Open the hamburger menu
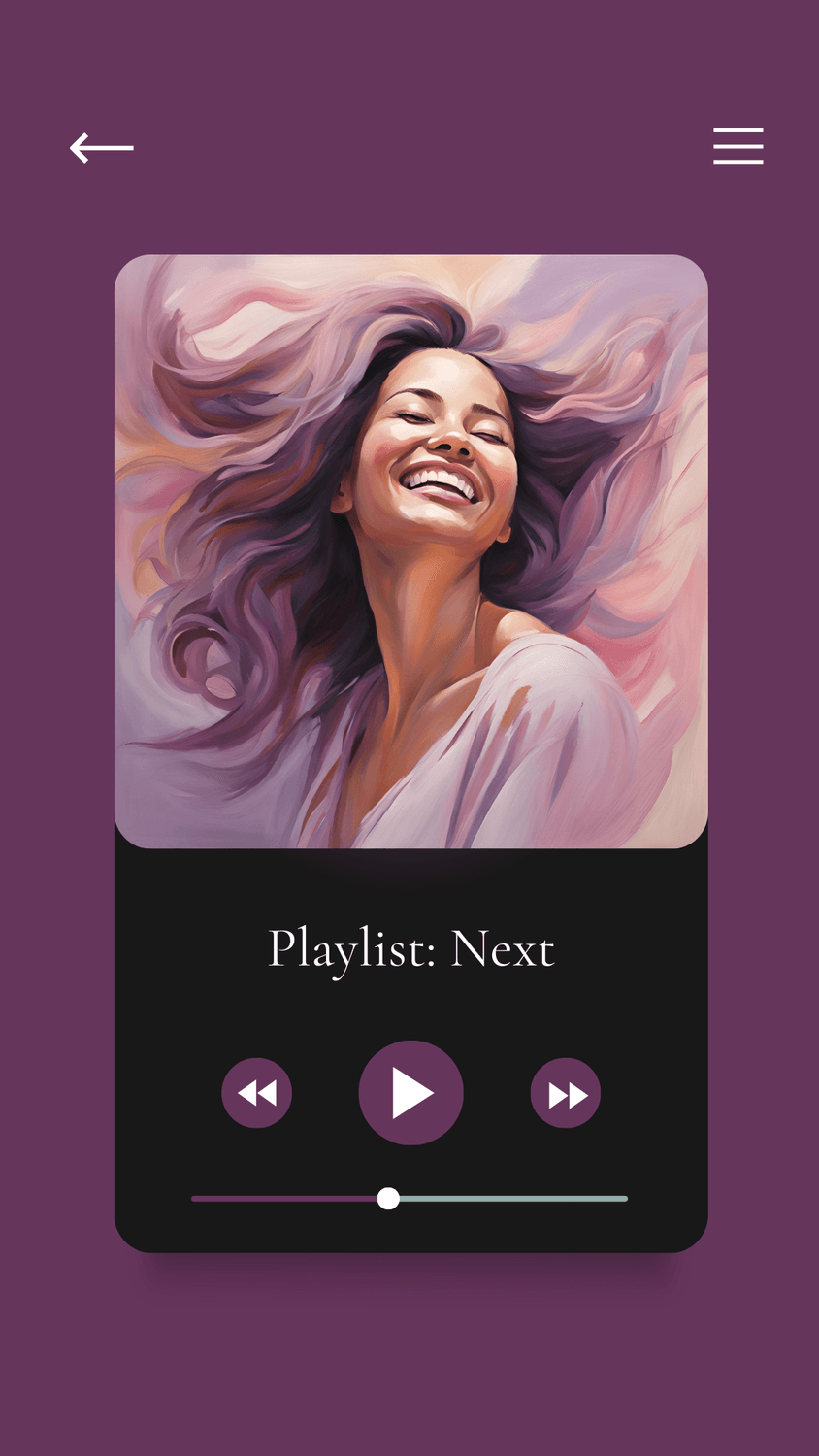Screen dimensions: 819x1456 pos(737,147)
